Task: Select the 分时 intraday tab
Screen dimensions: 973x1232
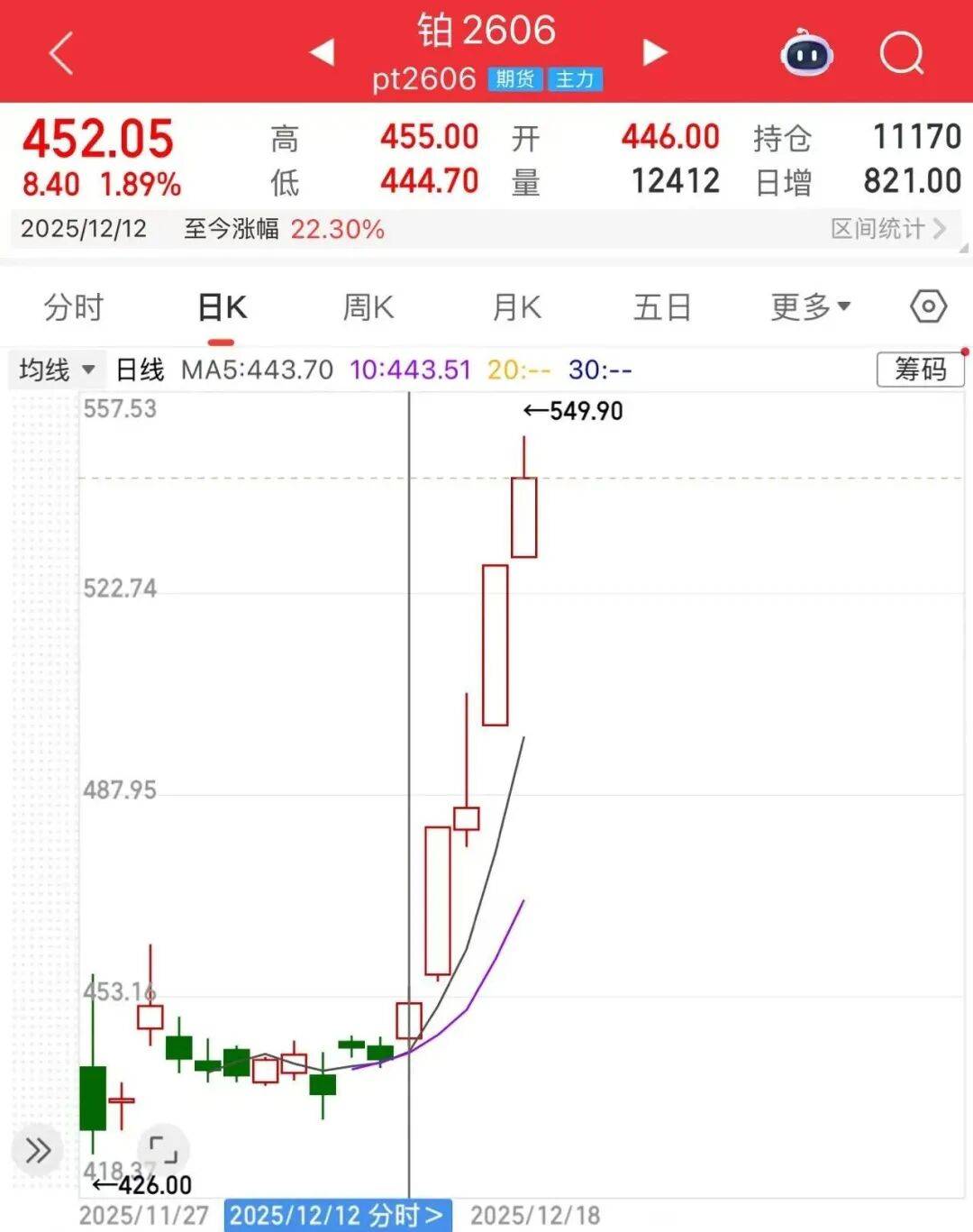Action: (x=72, y=306)
